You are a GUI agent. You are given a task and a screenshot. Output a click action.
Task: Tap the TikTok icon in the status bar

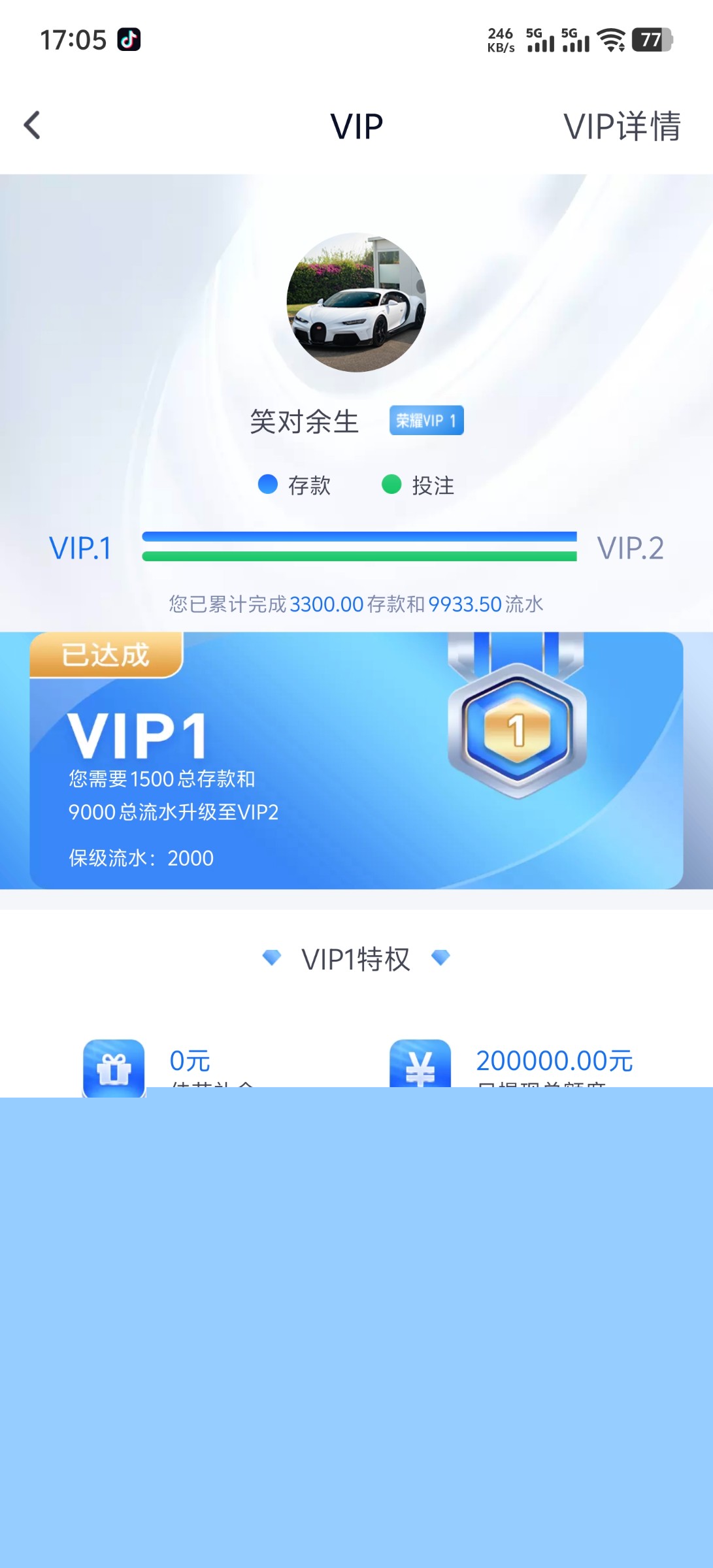click(x=130, y=41)
